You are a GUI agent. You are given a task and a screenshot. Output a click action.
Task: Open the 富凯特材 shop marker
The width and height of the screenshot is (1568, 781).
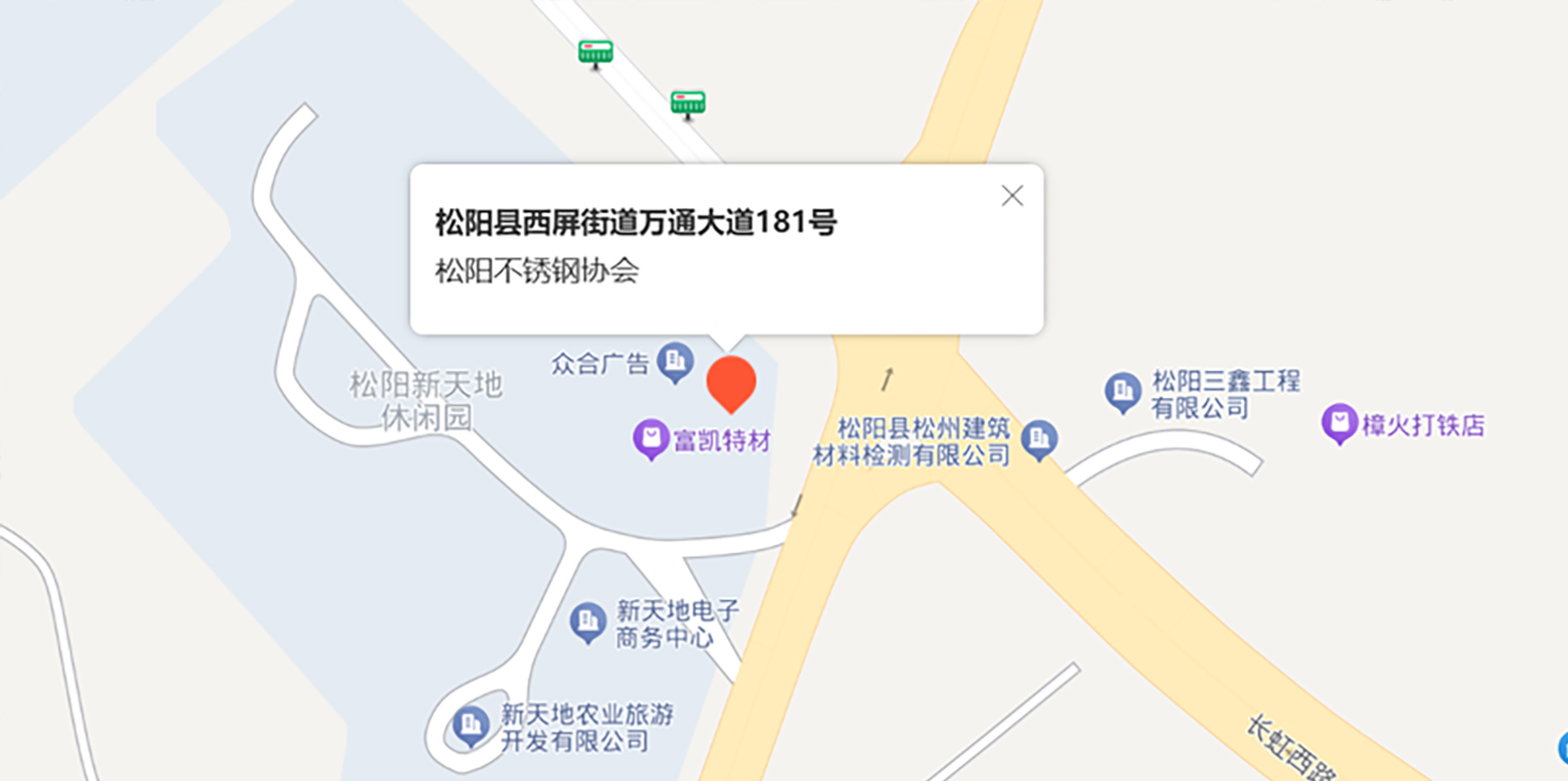click(x=651, y=438)
